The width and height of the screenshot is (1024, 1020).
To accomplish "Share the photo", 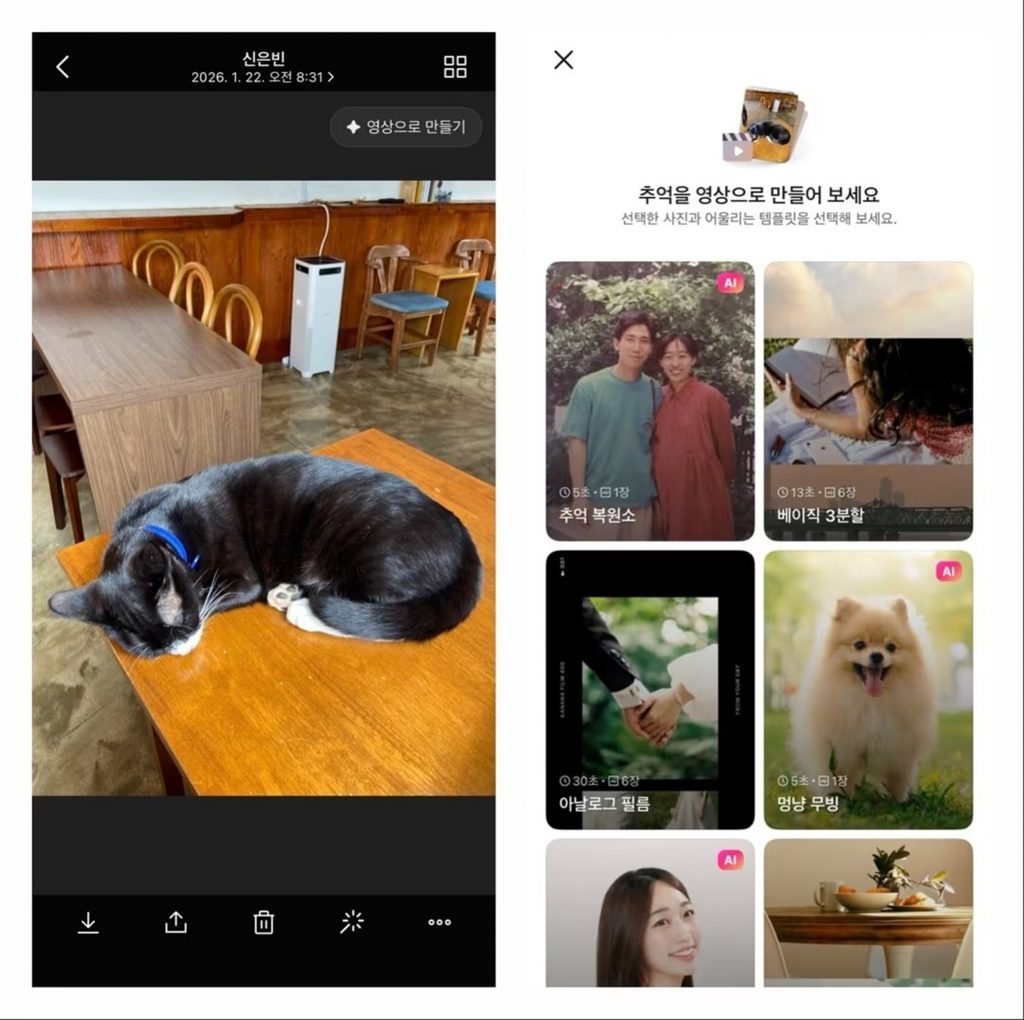I will point(176,922).
